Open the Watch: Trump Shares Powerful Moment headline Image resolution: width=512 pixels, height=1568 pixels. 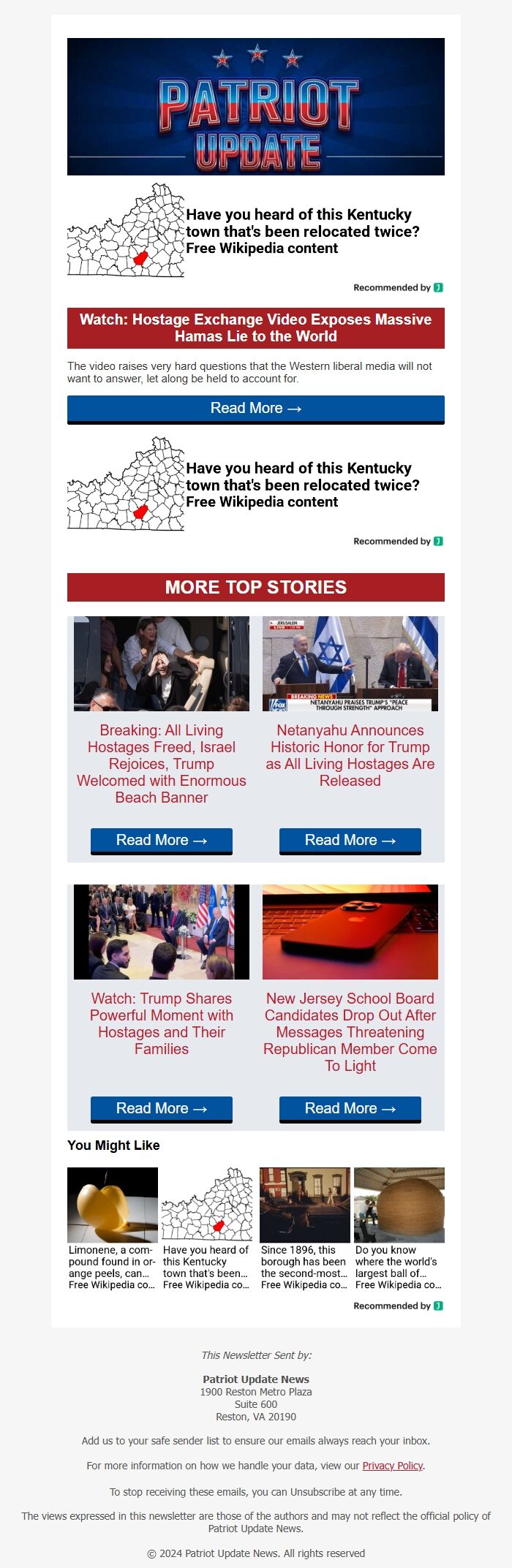(161, 1023)
